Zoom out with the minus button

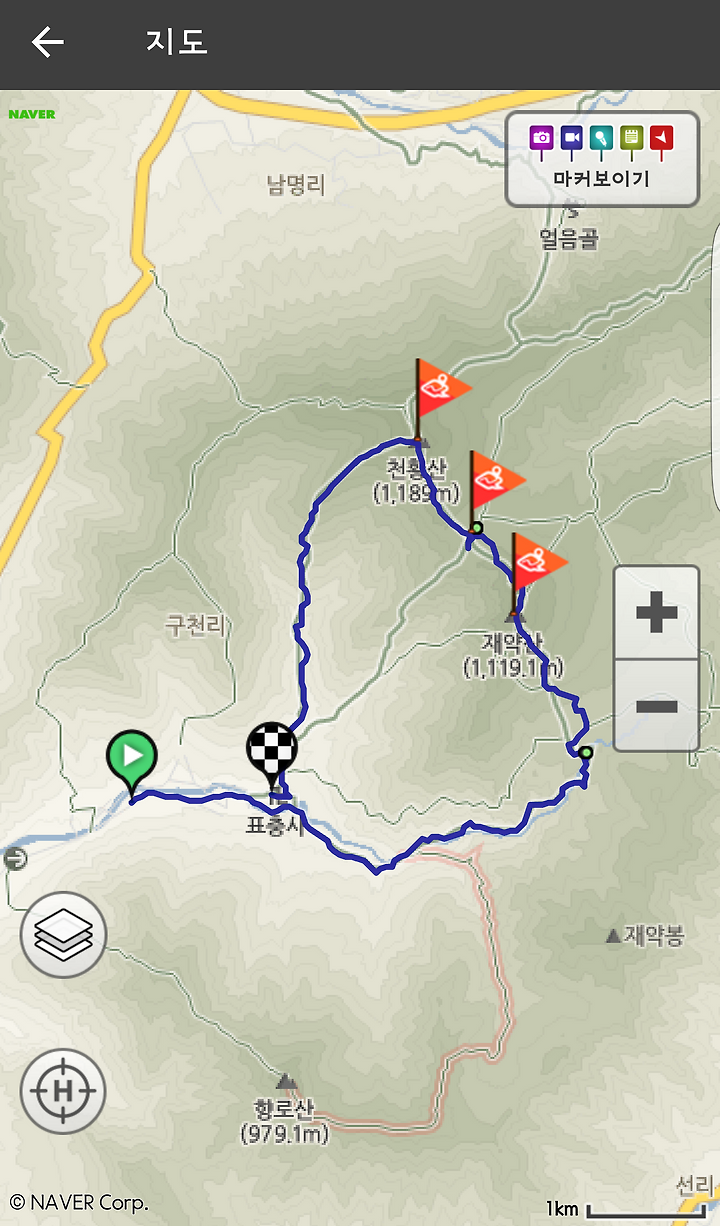point(656,706)
